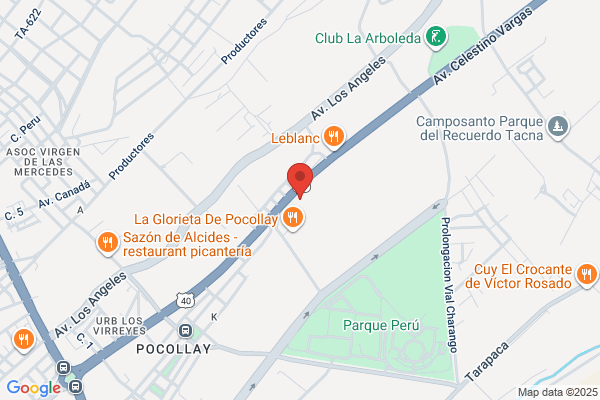The width and height of the screenshot is (600, 400).
Task: Select Camposanto Parque del Recuerdo Tacna marker
Action: [558, 127]
